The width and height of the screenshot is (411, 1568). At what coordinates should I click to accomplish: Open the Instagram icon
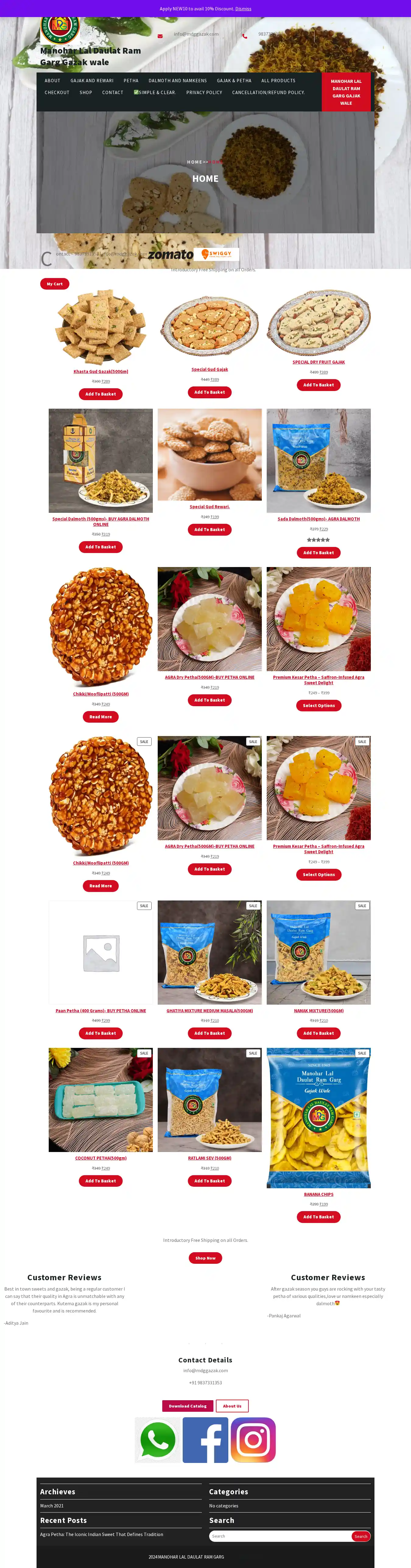[x=253, y=1440]
